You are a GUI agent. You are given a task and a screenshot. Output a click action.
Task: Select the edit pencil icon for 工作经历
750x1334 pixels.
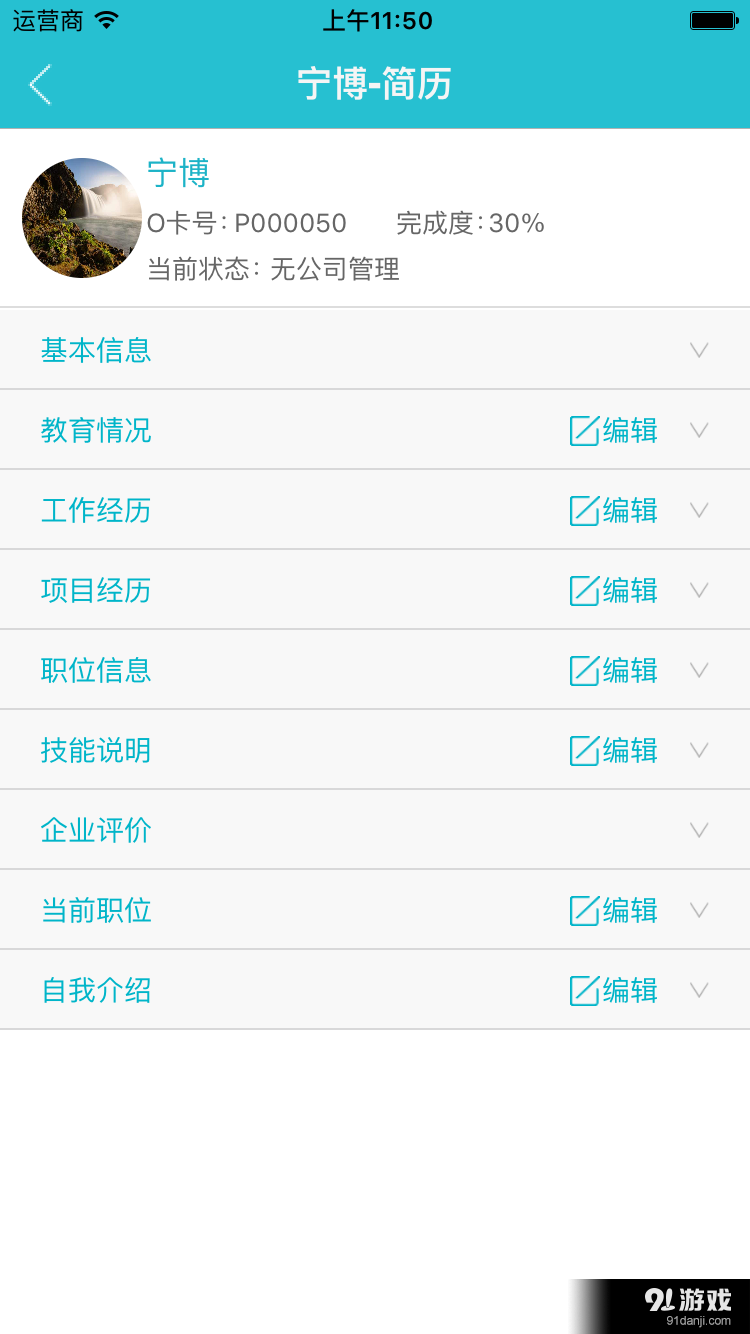[x=583, y=510]
